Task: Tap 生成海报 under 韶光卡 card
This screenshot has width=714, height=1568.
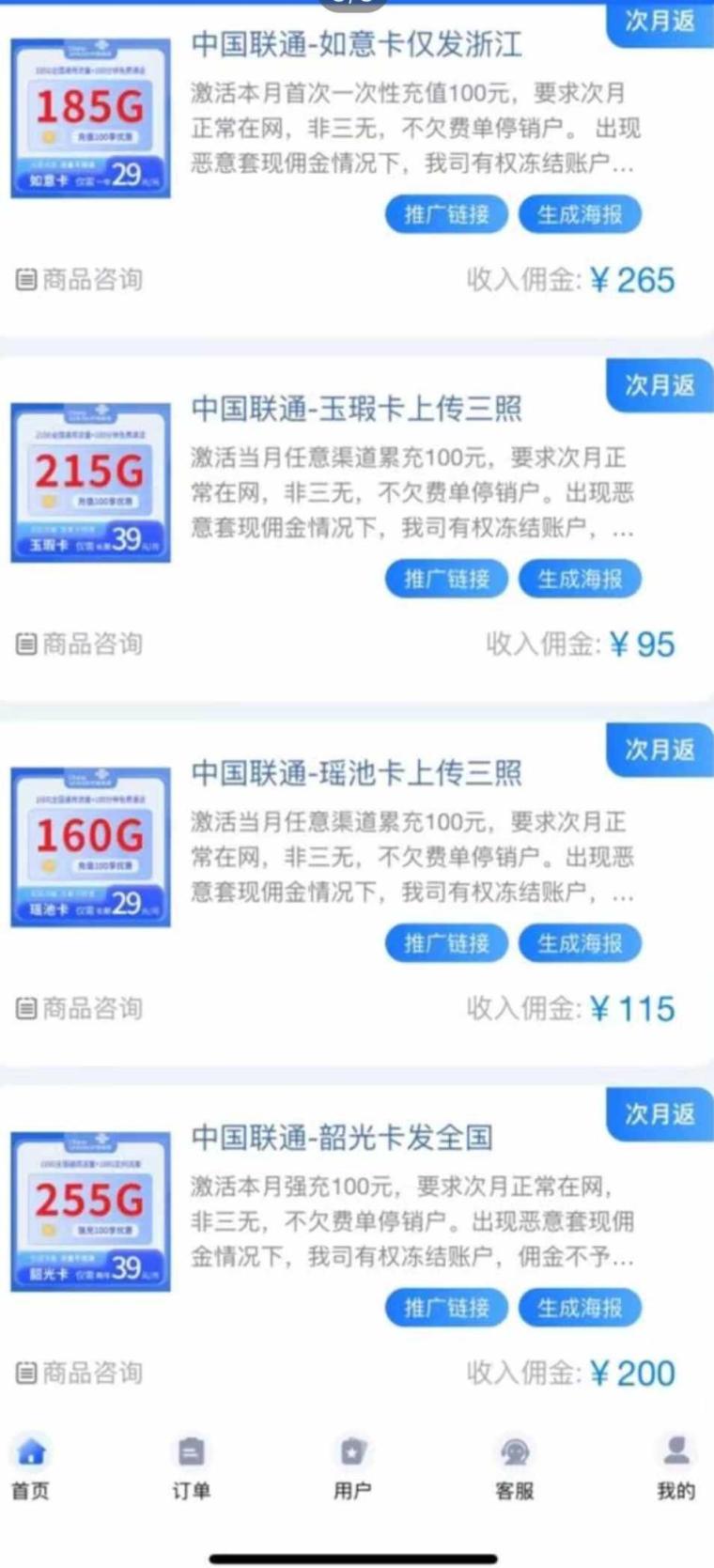Action: (x=580, y=1308)
